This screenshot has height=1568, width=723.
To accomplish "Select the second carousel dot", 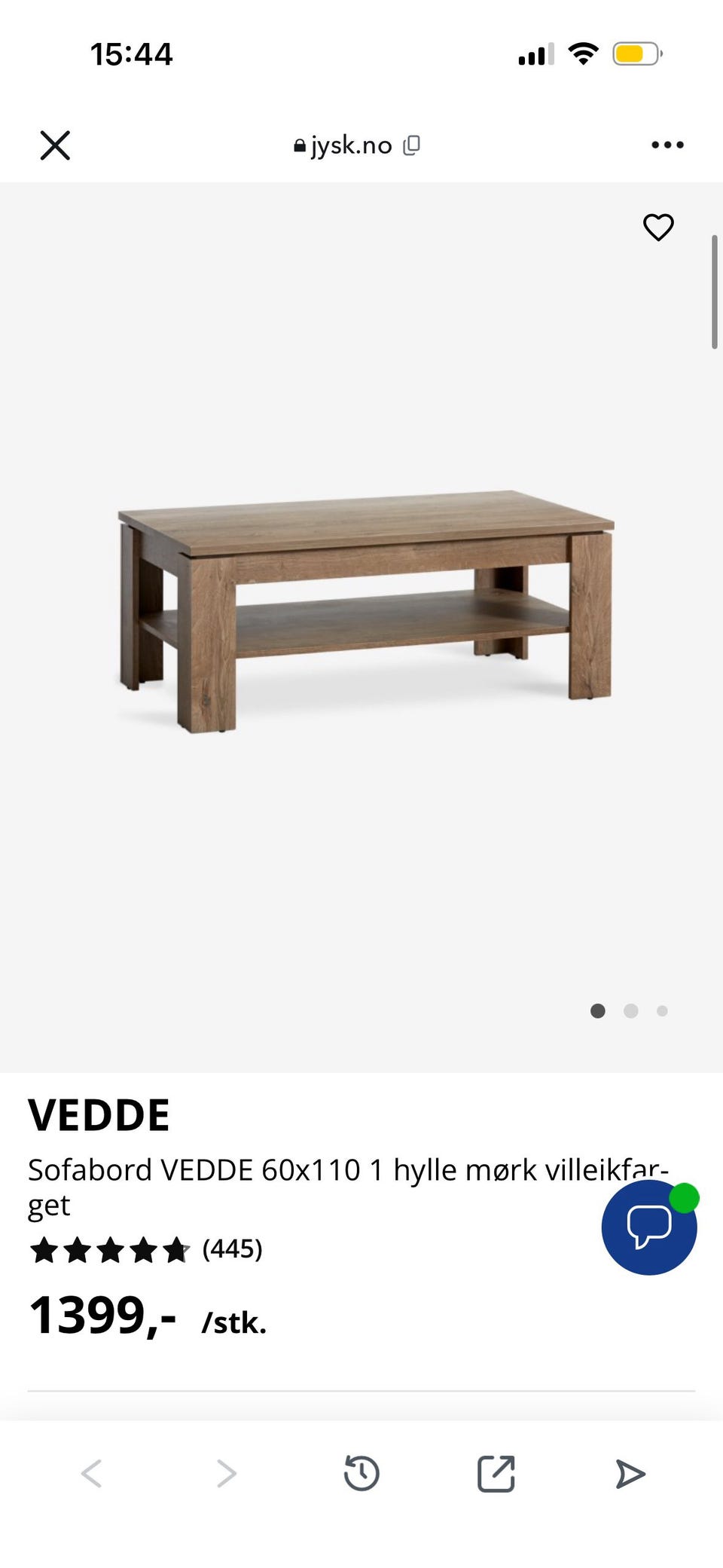I will [630, 1011].
